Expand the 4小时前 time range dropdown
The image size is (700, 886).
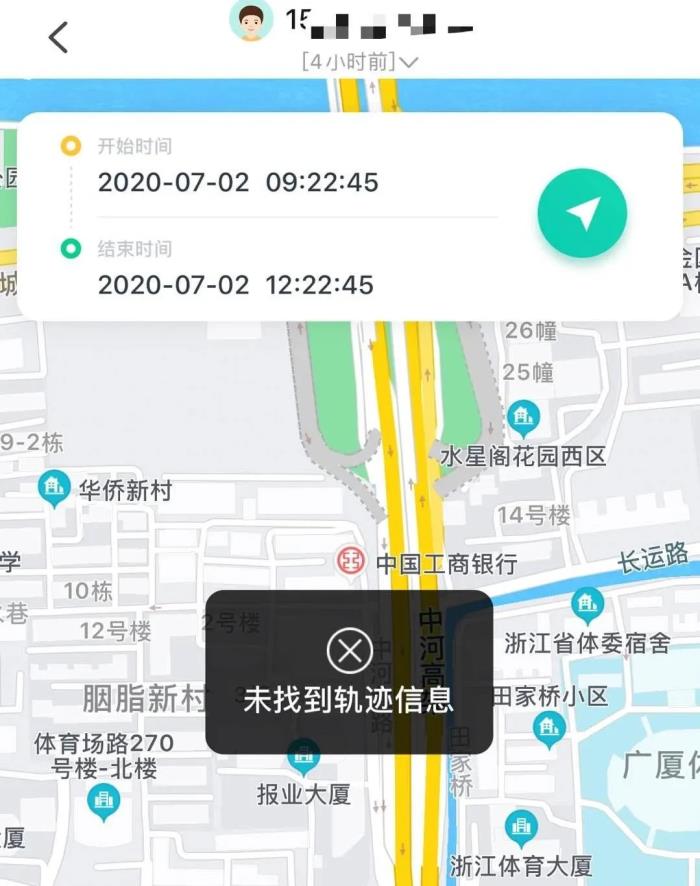[360, 61]
